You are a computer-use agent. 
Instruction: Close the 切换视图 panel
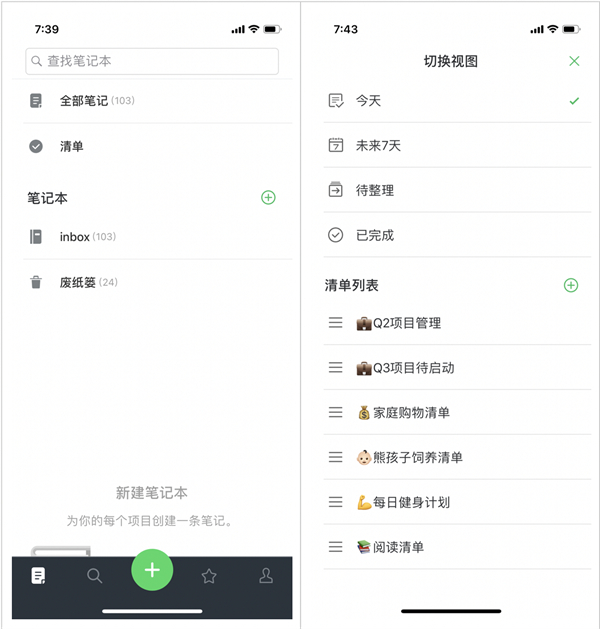[574, 61]
